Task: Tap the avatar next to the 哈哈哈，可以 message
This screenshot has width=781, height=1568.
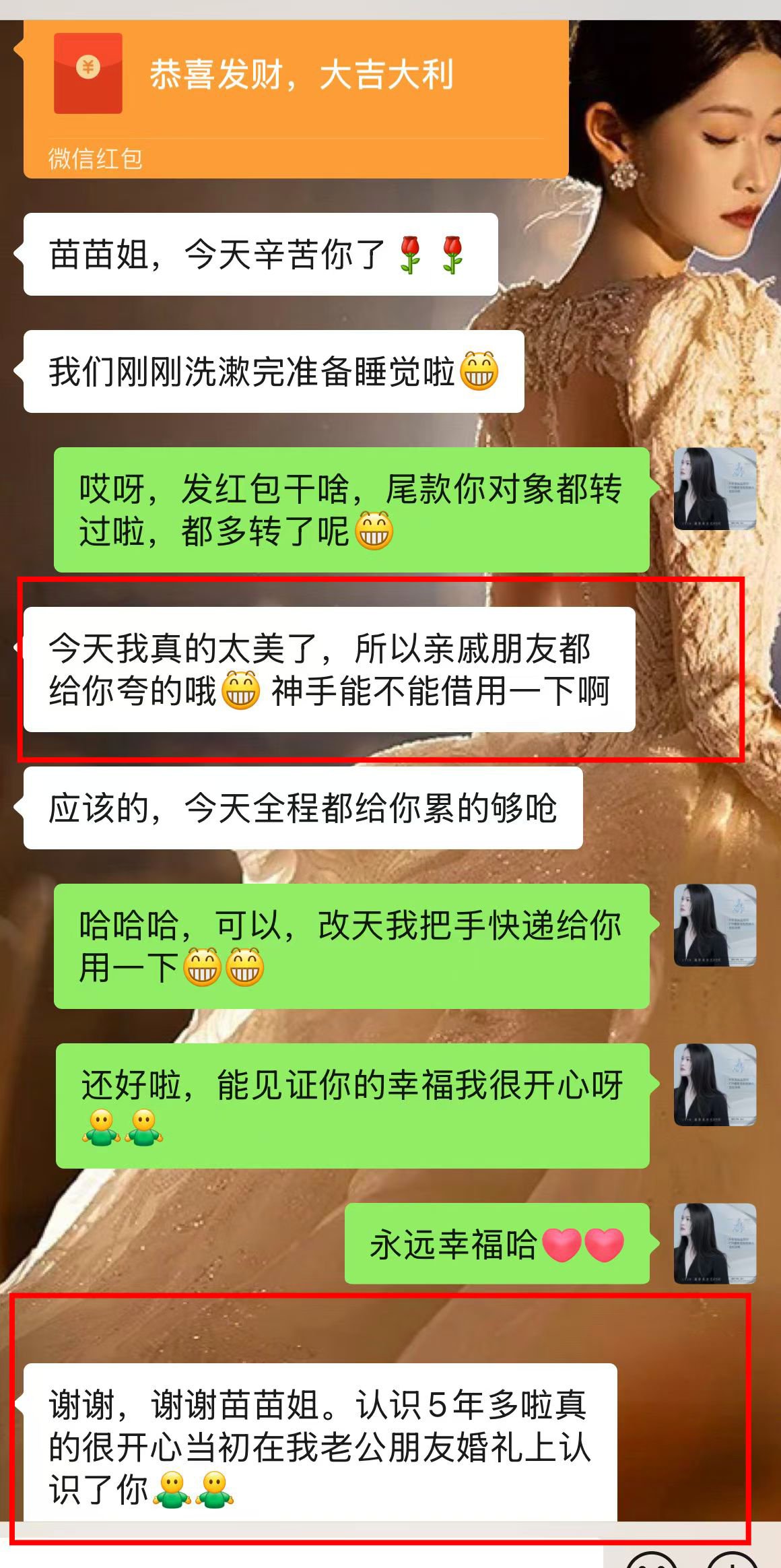Action: [x=715, y=925]
